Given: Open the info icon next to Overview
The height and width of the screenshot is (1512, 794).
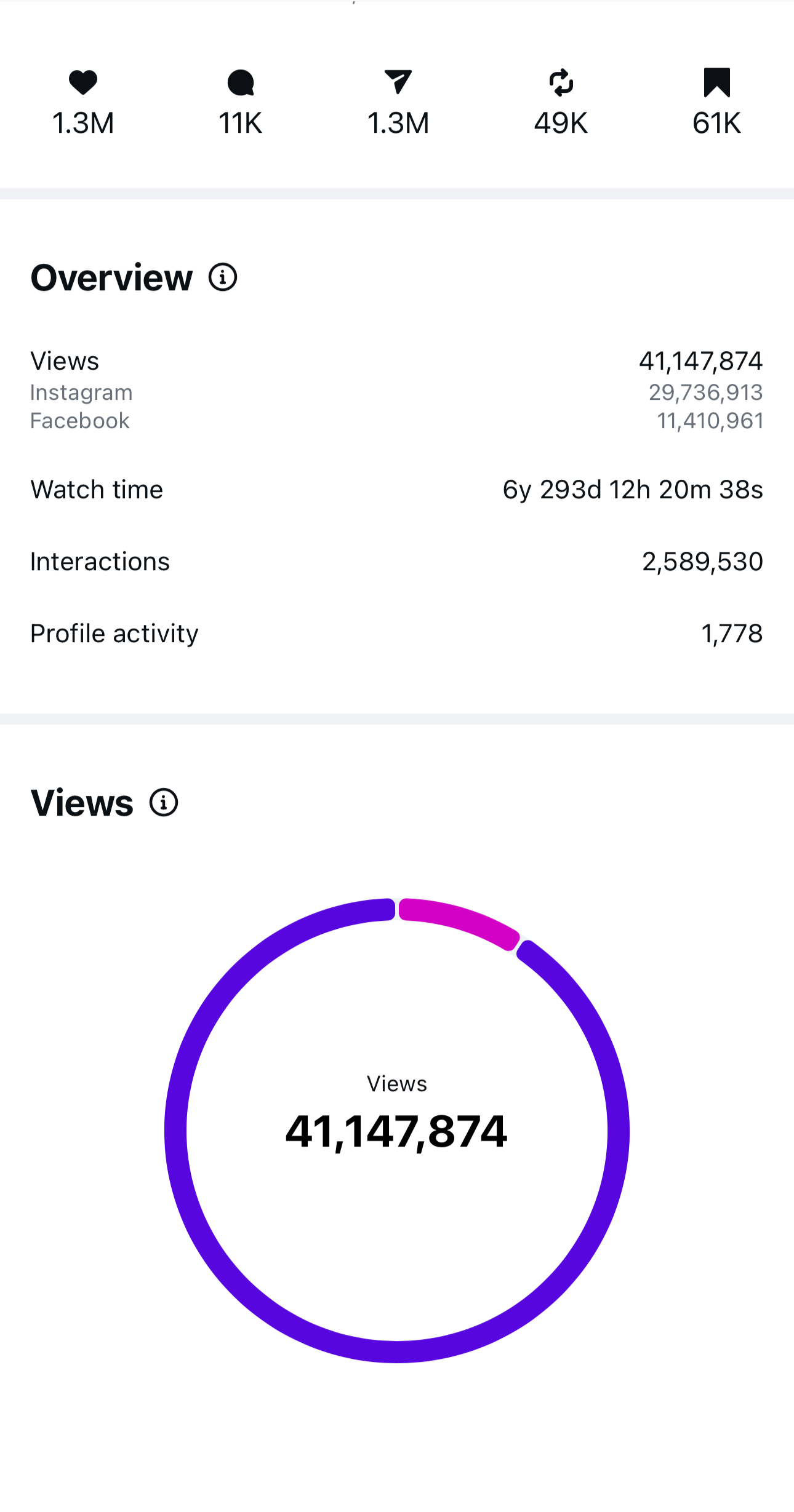Looking at the screenshot, I should coord(223,277).
